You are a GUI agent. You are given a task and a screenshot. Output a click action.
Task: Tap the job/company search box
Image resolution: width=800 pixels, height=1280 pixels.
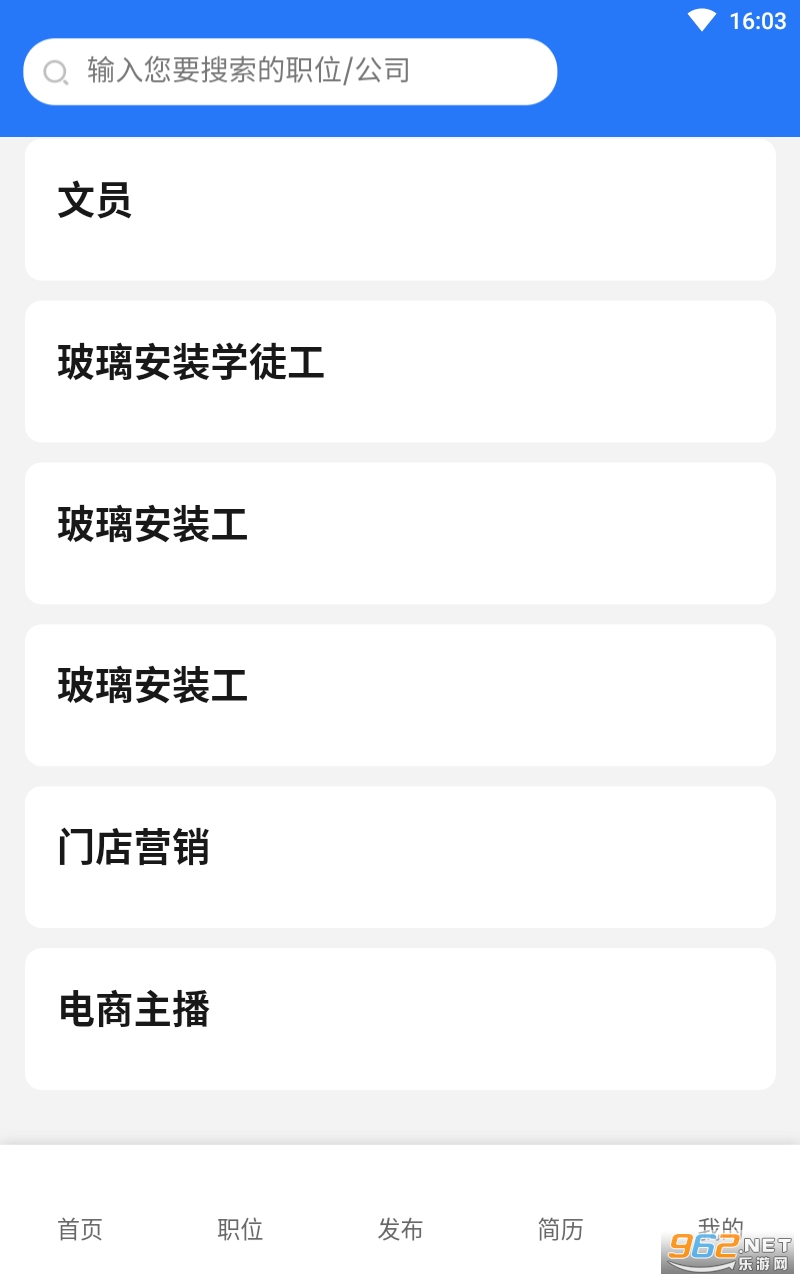pos(290,71)
